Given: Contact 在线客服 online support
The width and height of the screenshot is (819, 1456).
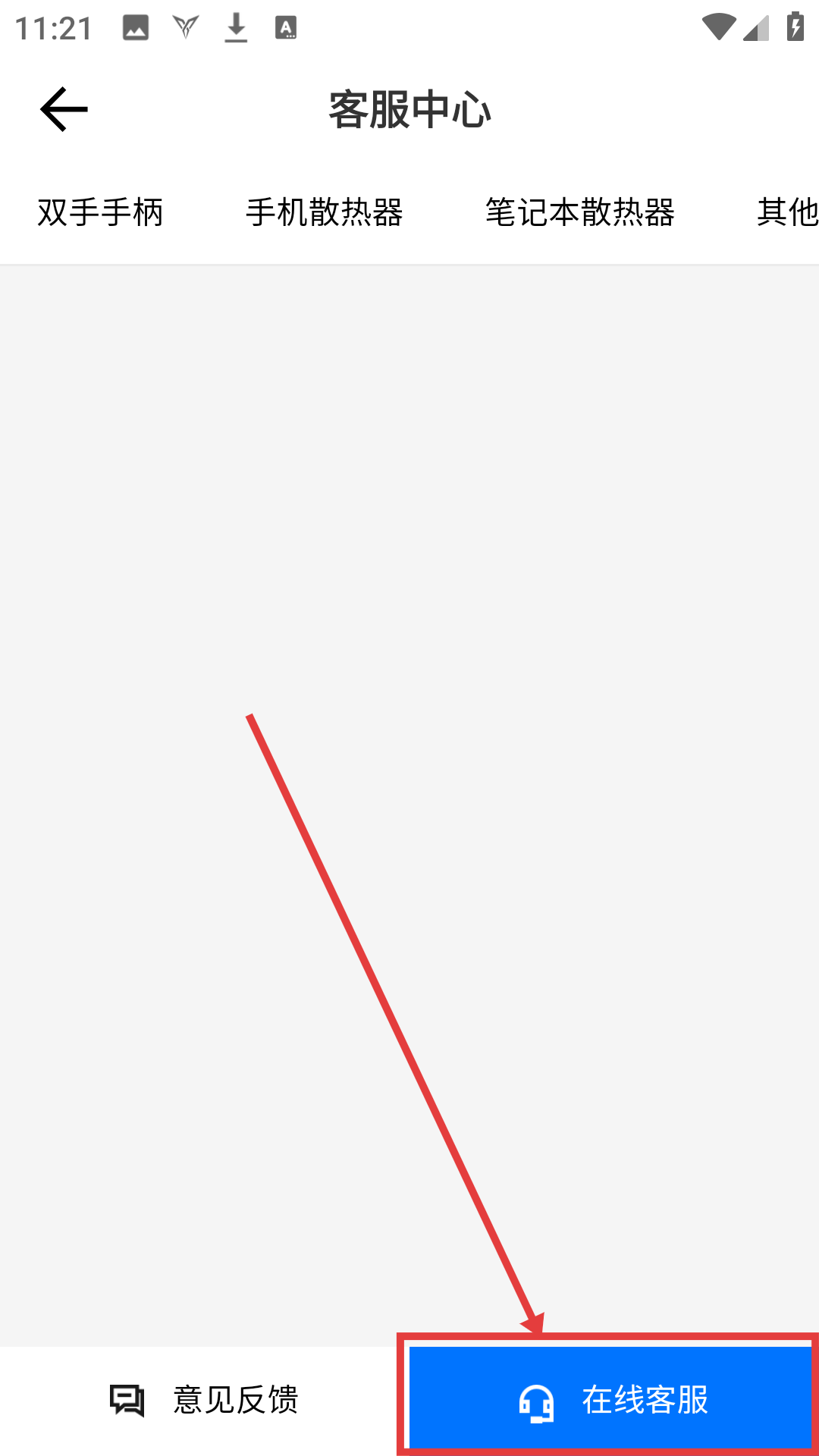Looking at the screenshot, I should 611,1400.
